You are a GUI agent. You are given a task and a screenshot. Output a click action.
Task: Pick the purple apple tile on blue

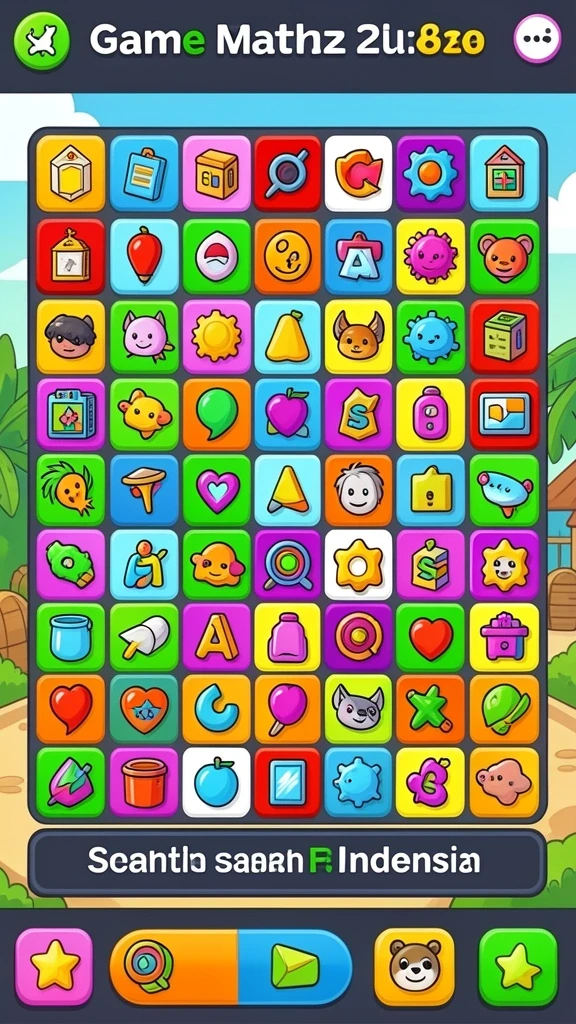coord(287,413)
